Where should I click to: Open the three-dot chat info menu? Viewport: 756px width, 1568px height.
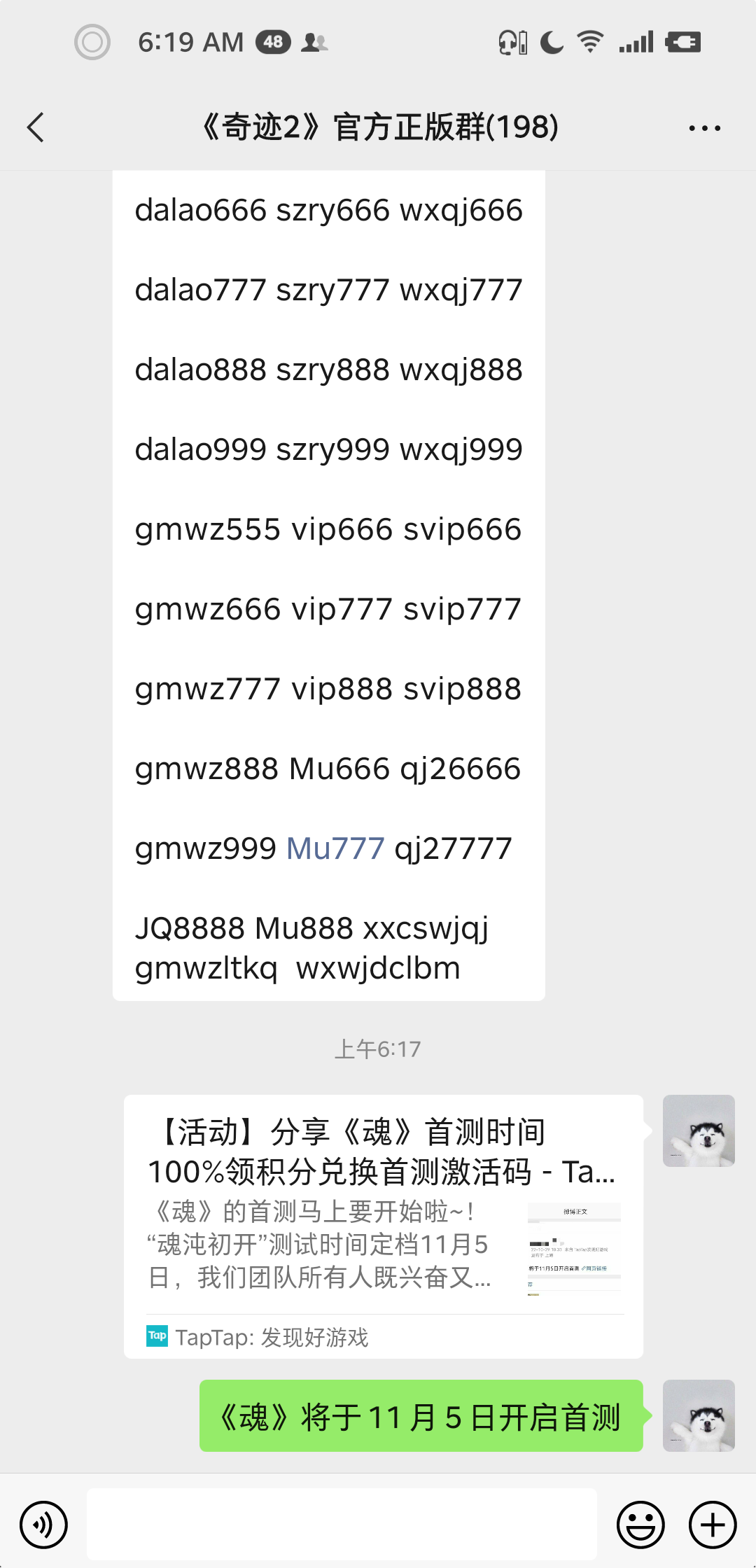click(x=704, y=128)
